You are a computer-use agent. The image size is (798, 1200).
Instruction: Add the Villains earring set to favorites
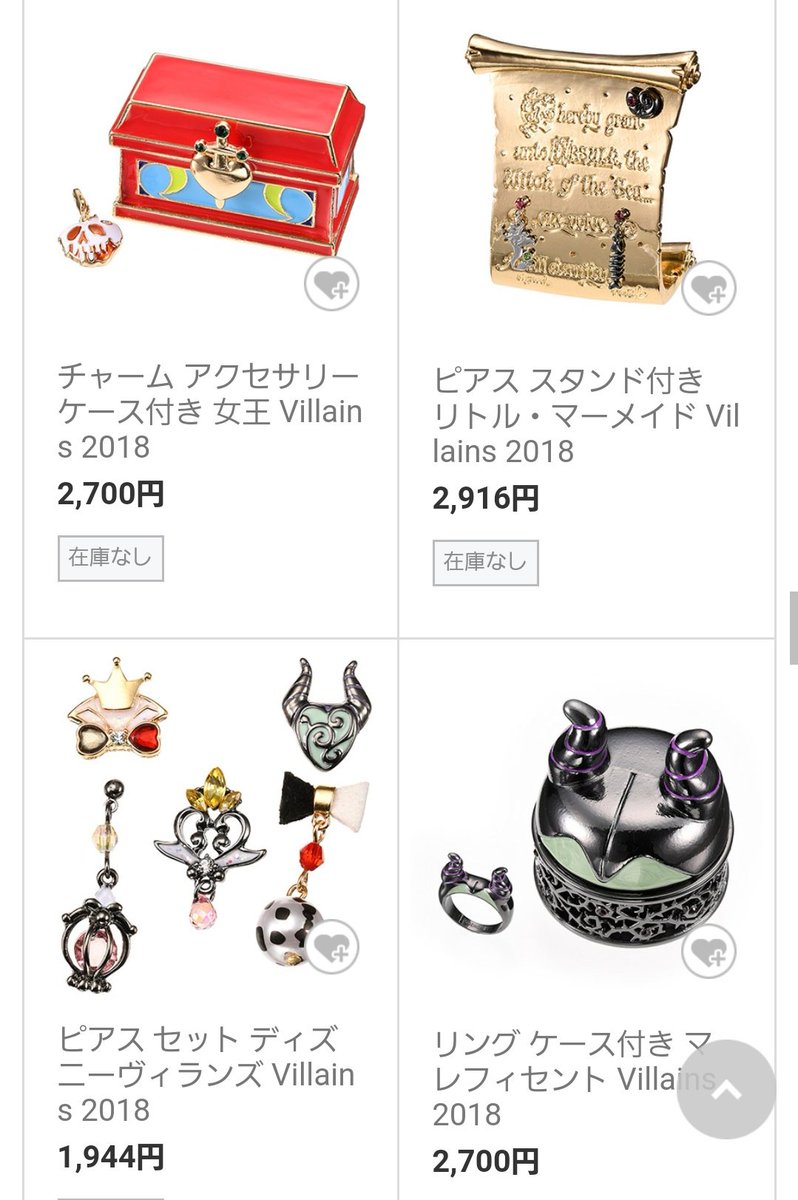click(332, 947)
